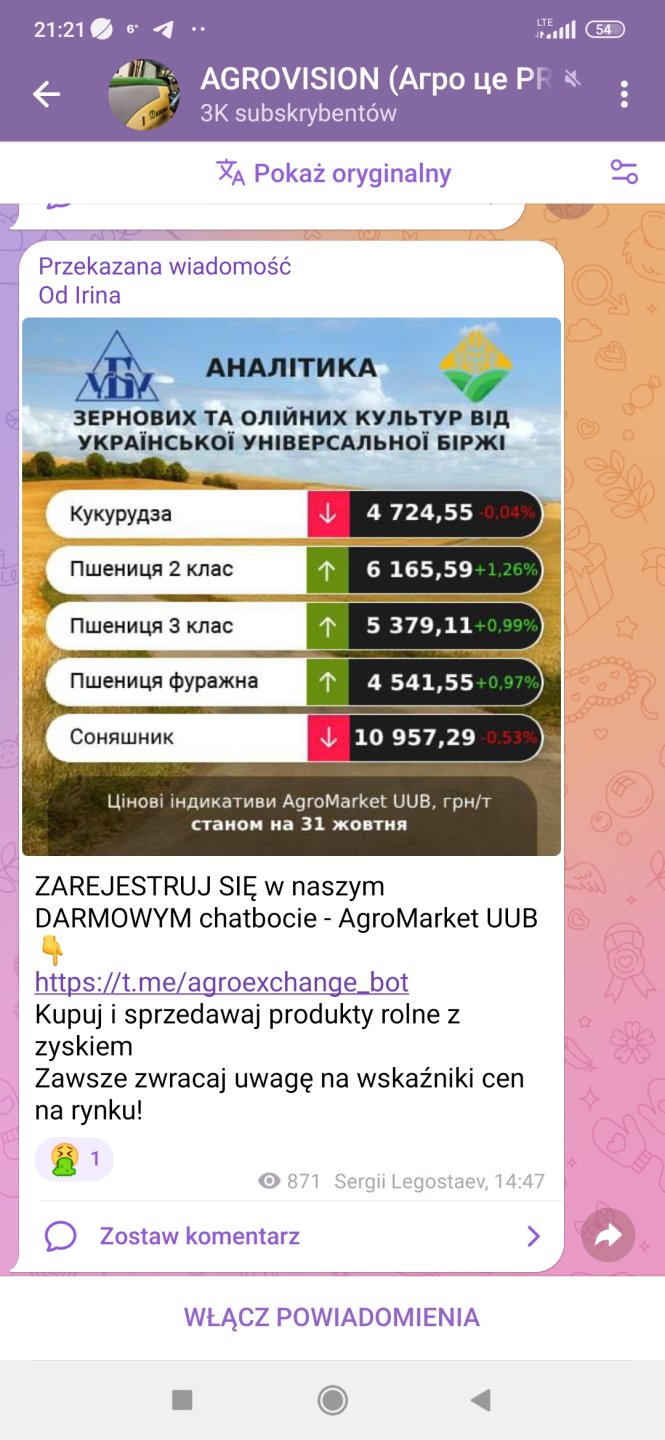Open the t.me/agroexchange_bot link
The height and width of the screenshot is (1440, 665).
click(x=222, y=981)
